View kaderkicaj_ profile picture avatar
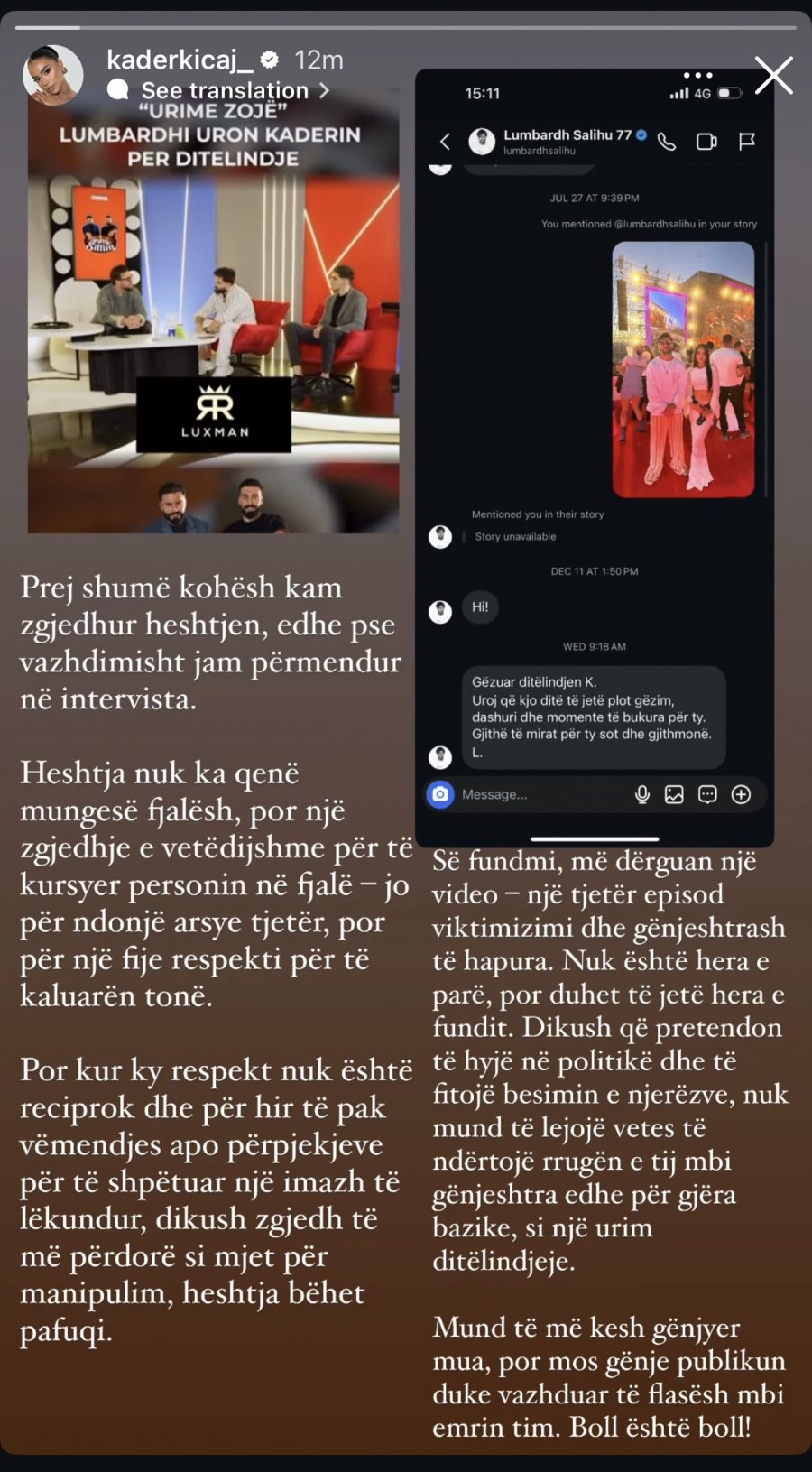This screenshot has height=1472, width=812. coord(53,75)
